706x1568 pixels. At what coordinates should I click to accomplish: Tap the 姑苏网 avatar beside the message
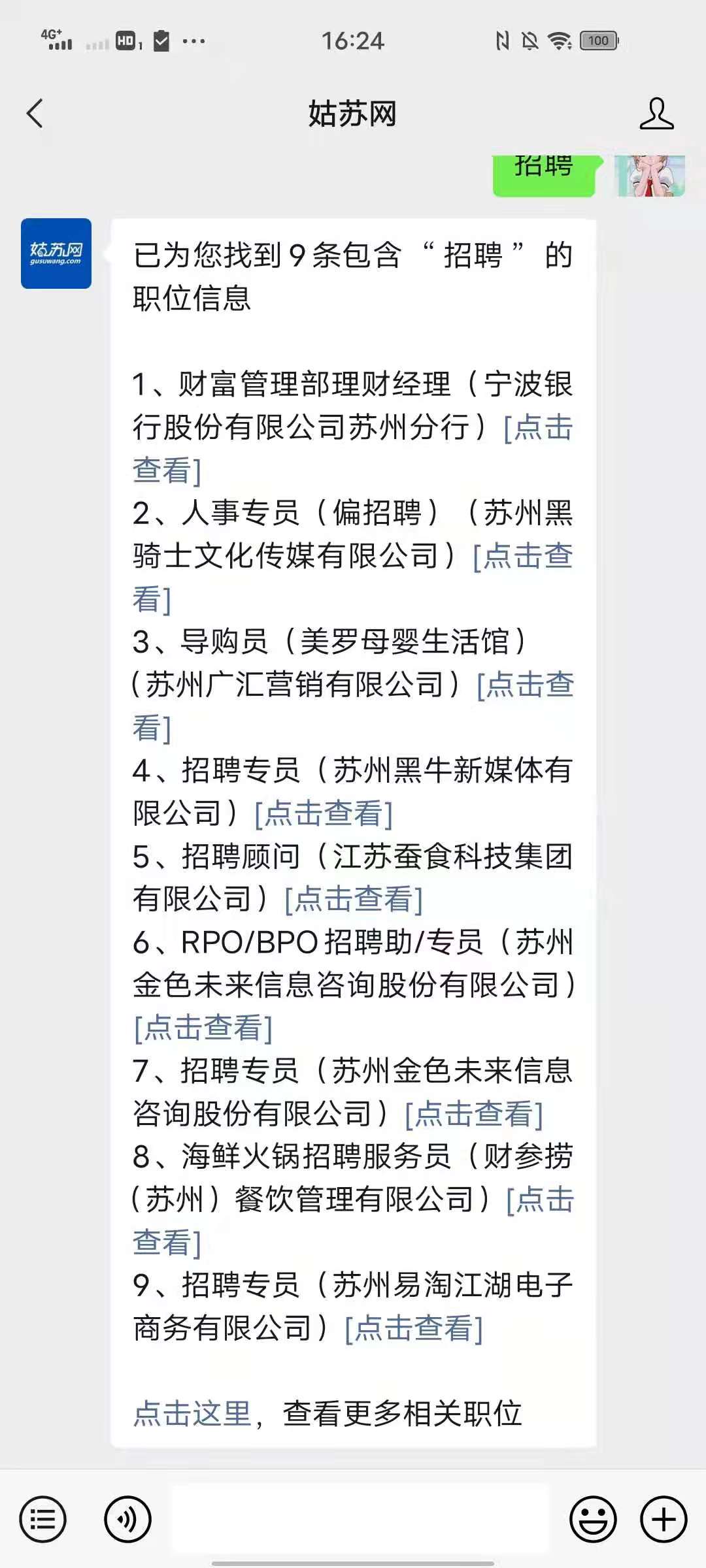56,253
